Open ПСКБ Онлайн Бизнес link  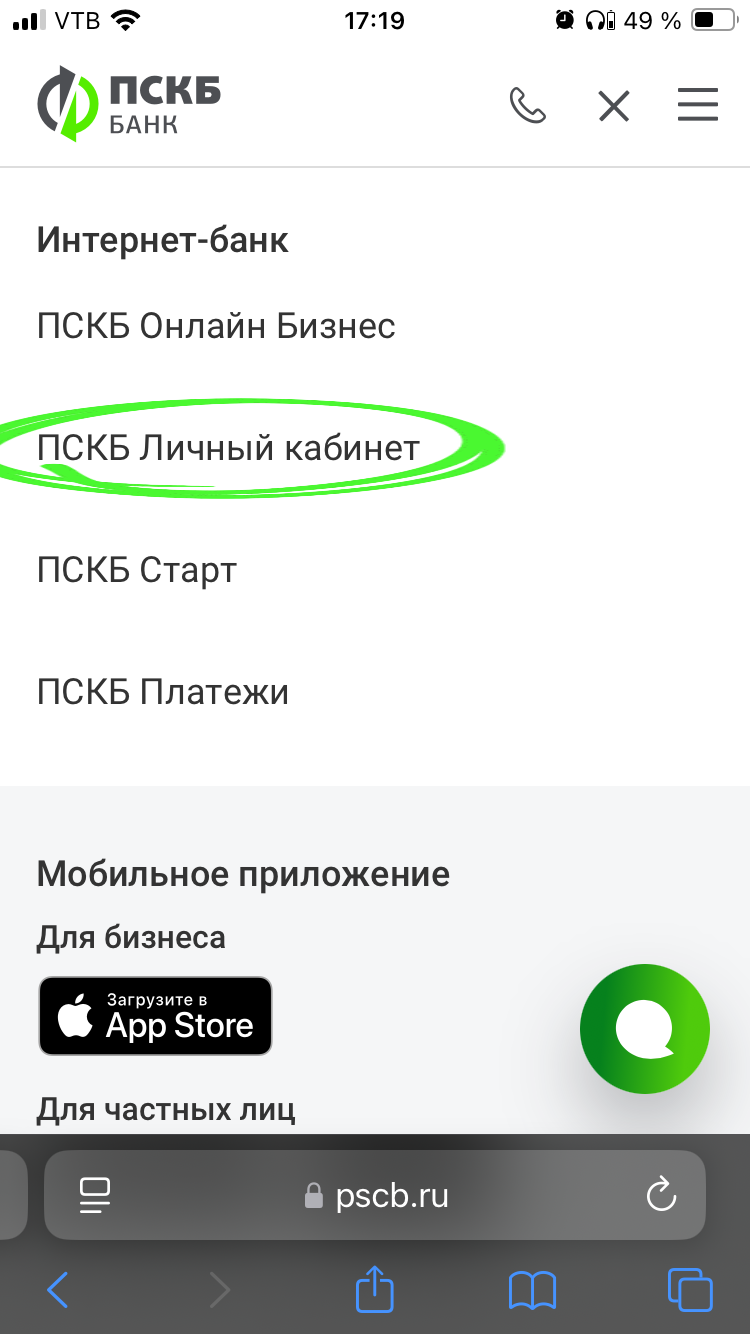pyautogui.click(x=216, y=326)
